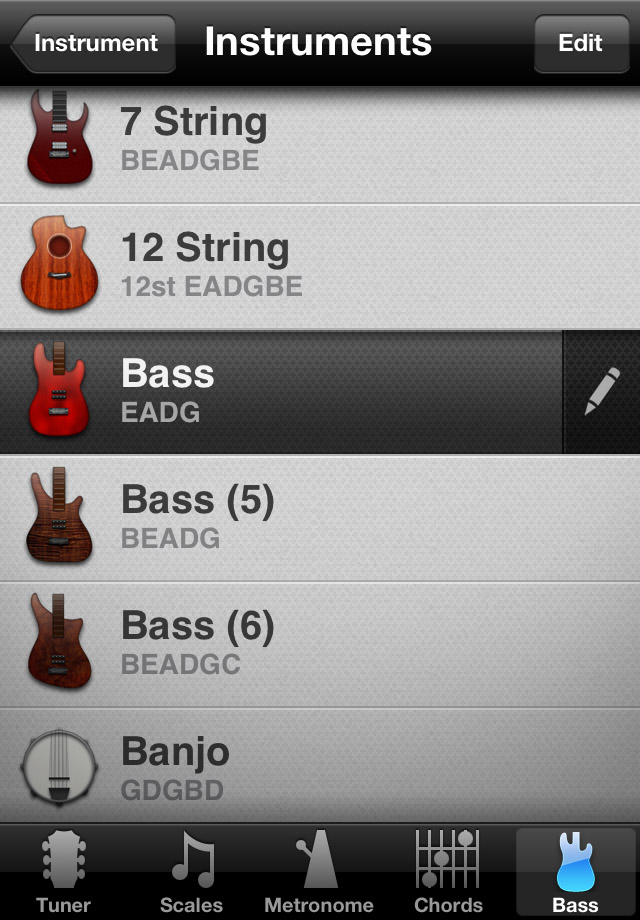Screen dimensions: 640x920
Task: Select the Bass EADG row
Action: pos(280,392)
